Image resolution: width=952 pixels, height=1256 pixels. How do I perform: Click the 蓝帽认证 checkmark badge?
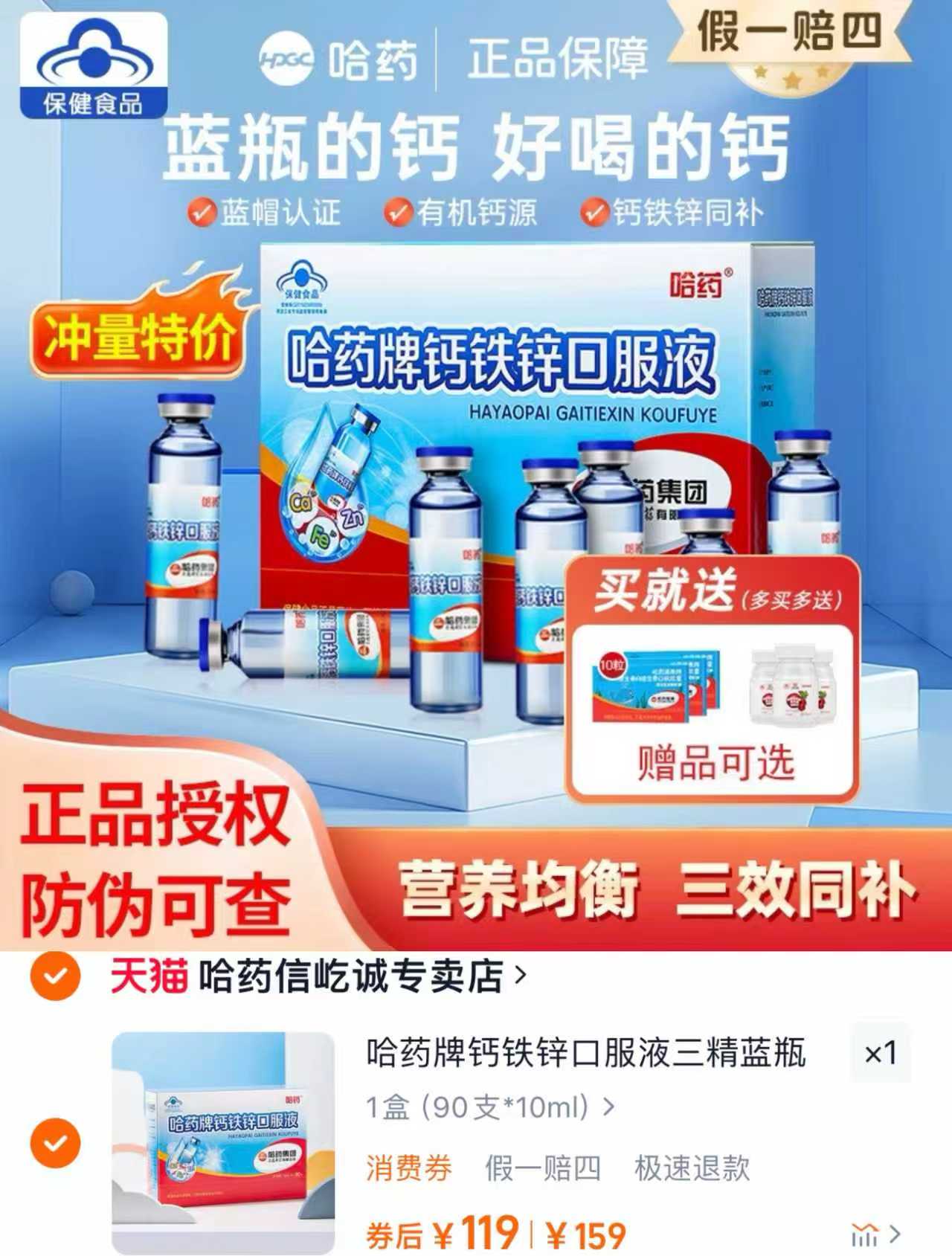201,210
